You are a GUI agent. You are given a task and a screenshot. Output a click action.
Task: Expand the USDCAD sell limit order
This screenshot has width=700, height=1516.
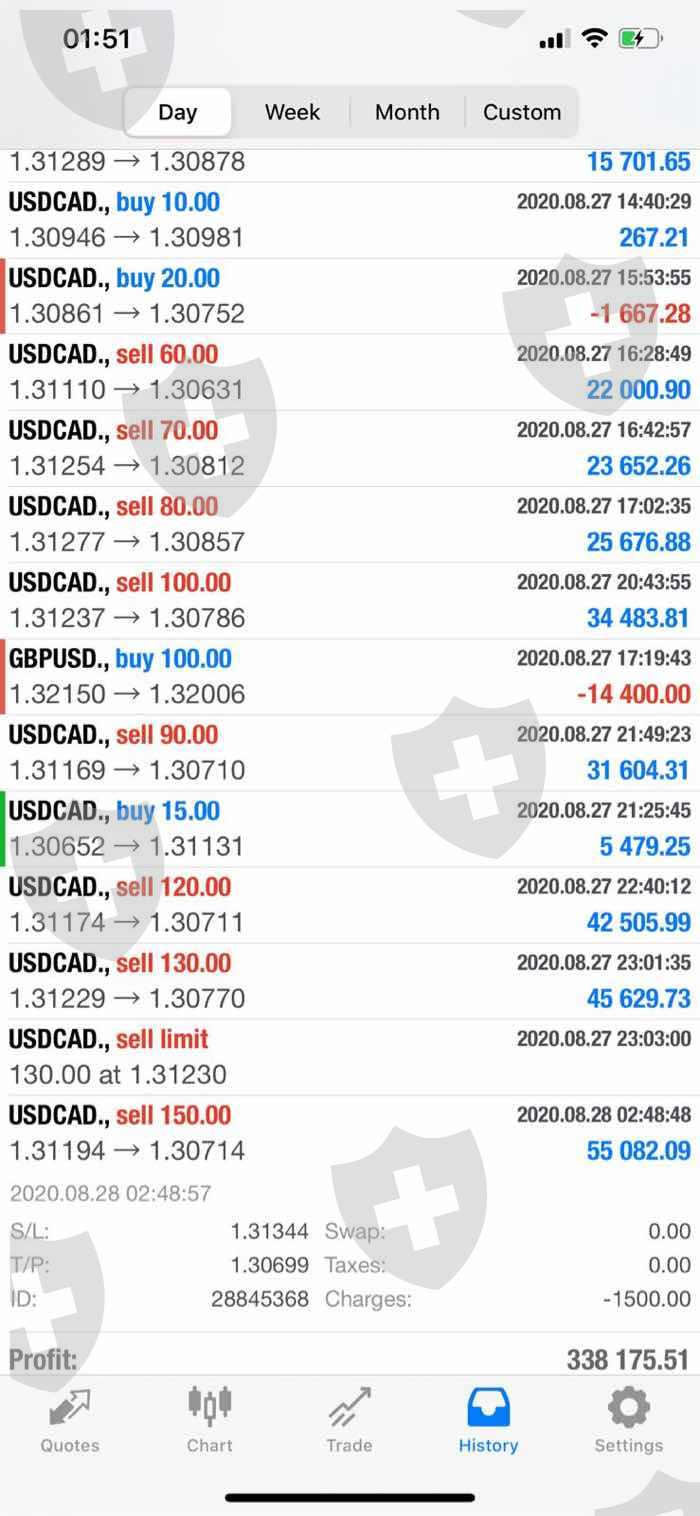(x=350, y=1057)
